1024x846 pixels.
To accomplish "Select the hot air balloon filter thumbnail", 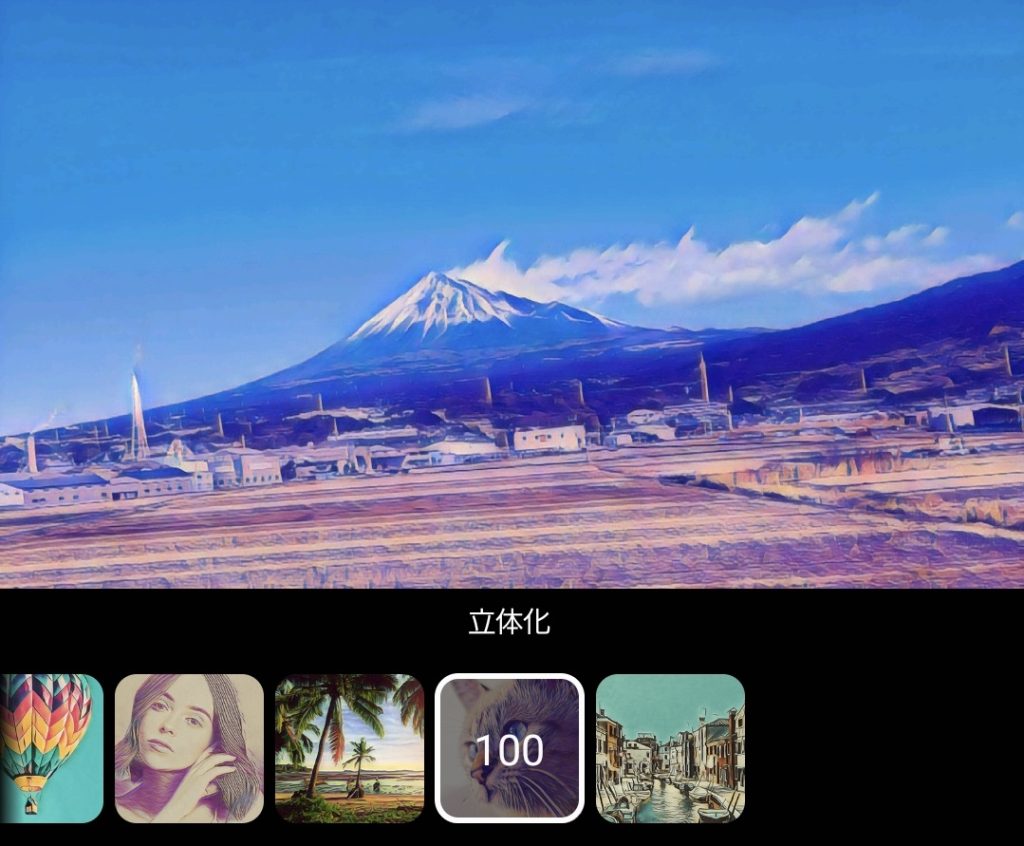I will (x=50, y=748).
